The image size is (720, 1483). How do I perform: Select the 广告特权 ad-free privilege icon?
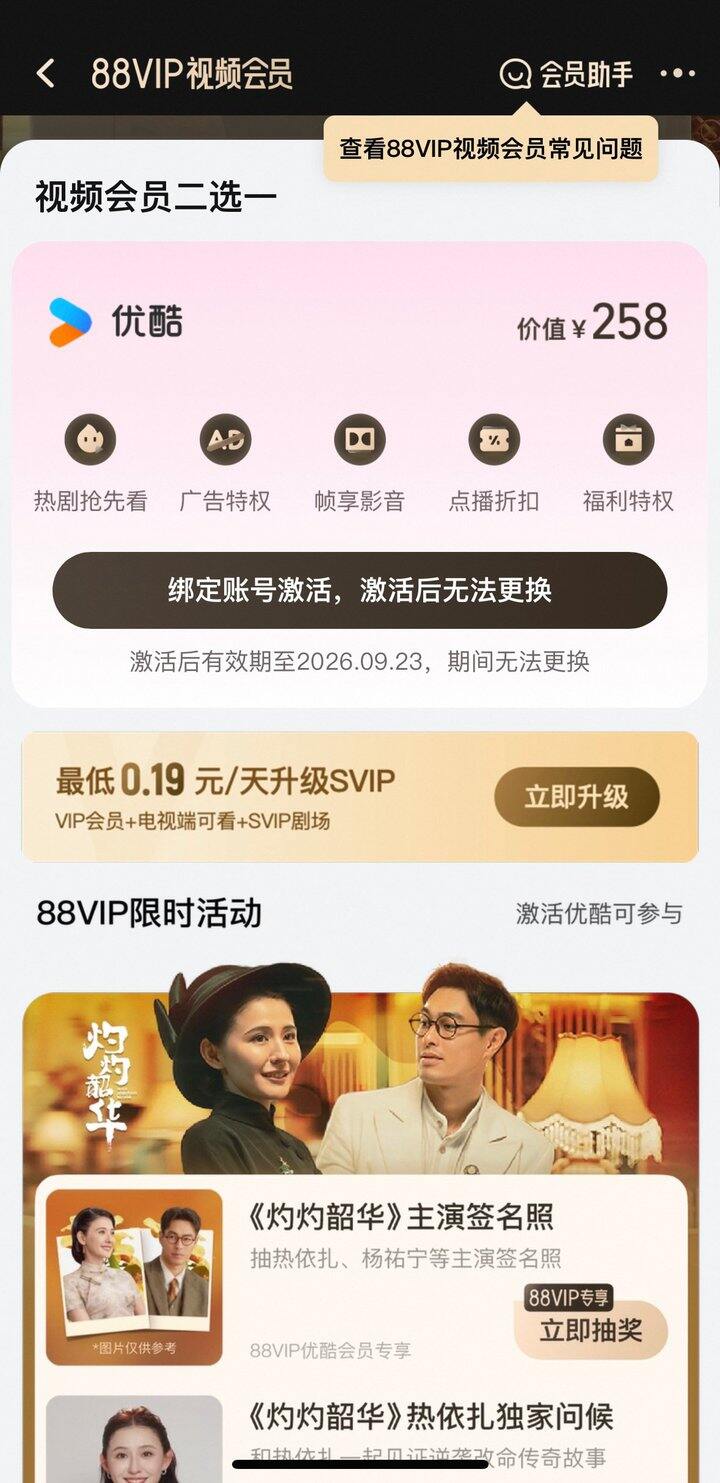pyautogui.click(x=224, y=440)
